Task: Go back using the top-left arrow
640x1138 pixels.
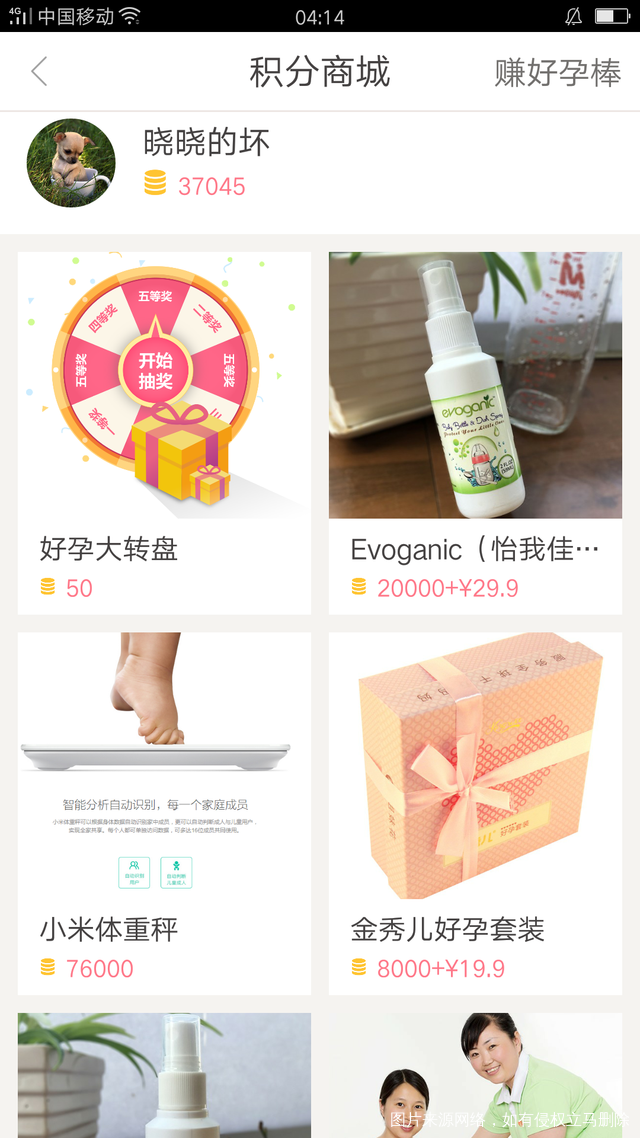Action: coord(39,72)
